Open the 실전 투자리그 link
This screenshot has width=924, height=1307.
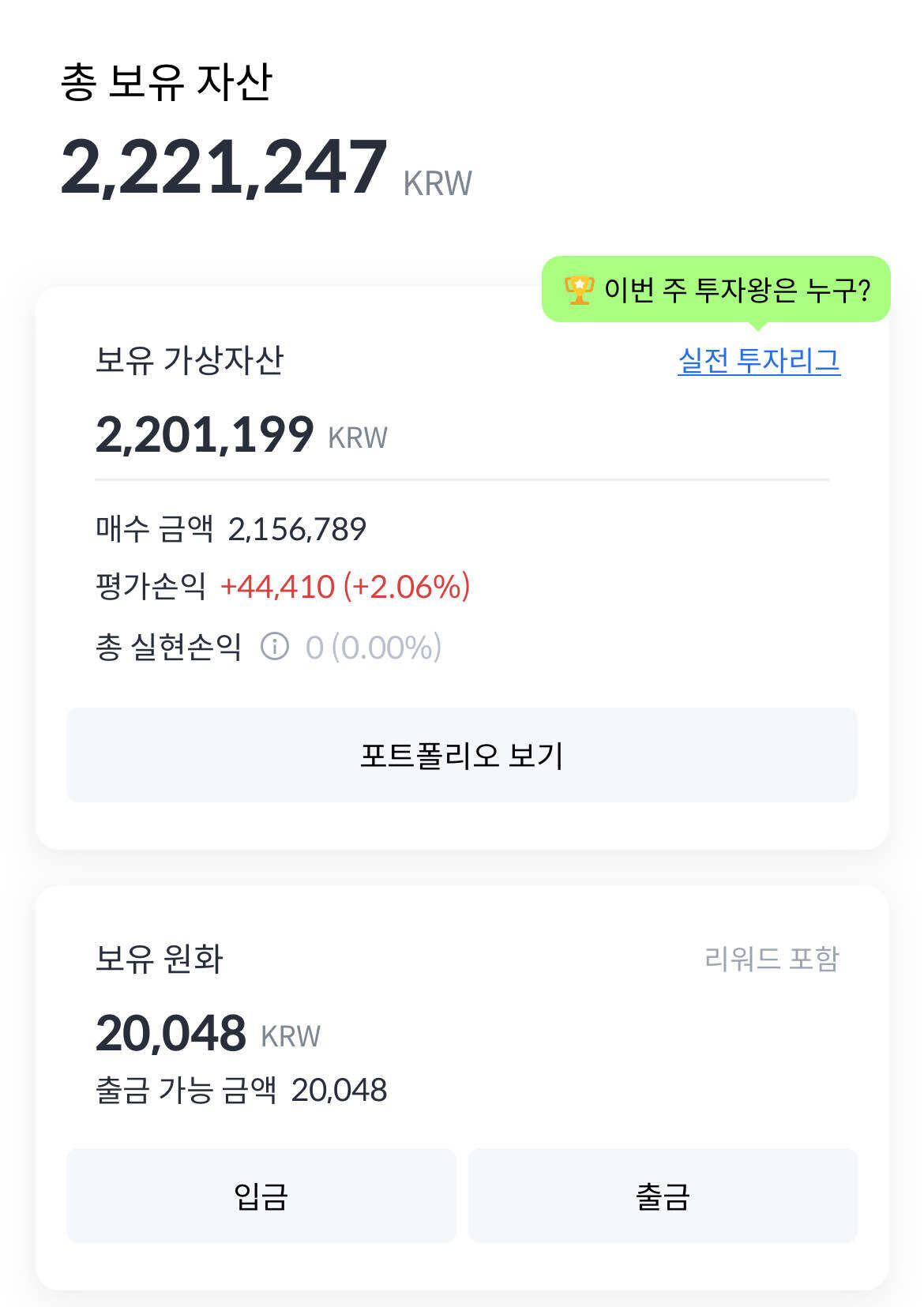coord(760,362)
